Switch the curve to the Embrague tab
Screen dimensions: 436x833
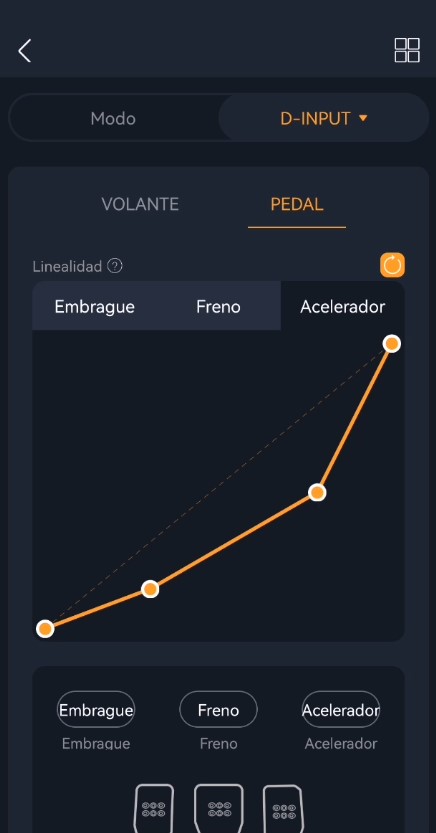point(95,307)
